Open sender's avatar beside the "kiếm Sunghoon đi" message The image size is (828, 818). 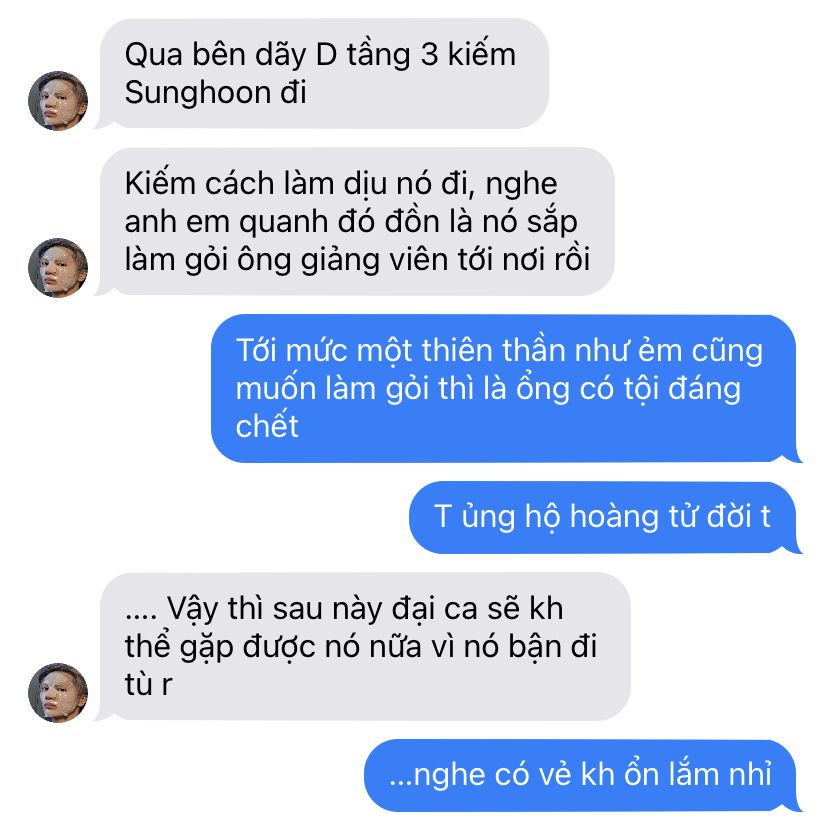[58, 101]
